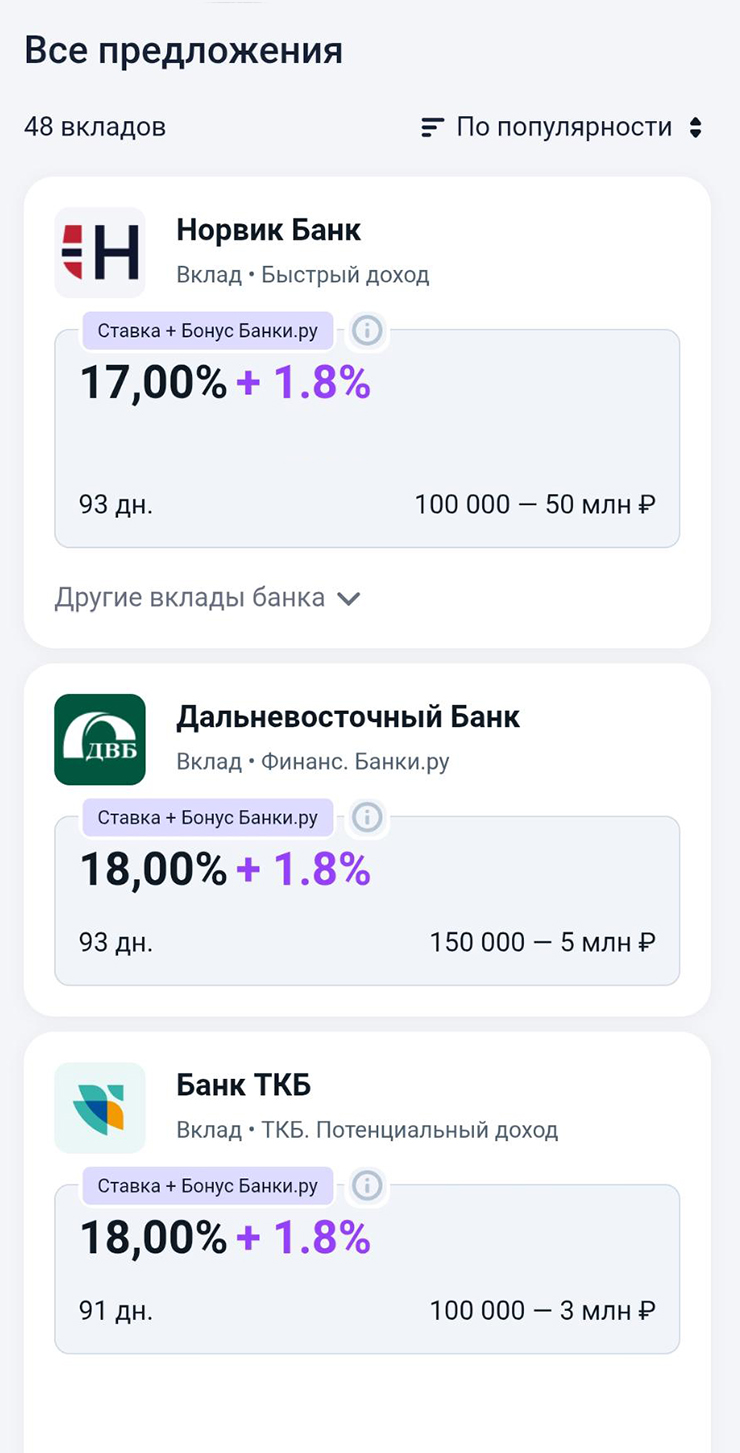Open the Норвик Банк deposit card
The image size is (740, 1453).
367,412
